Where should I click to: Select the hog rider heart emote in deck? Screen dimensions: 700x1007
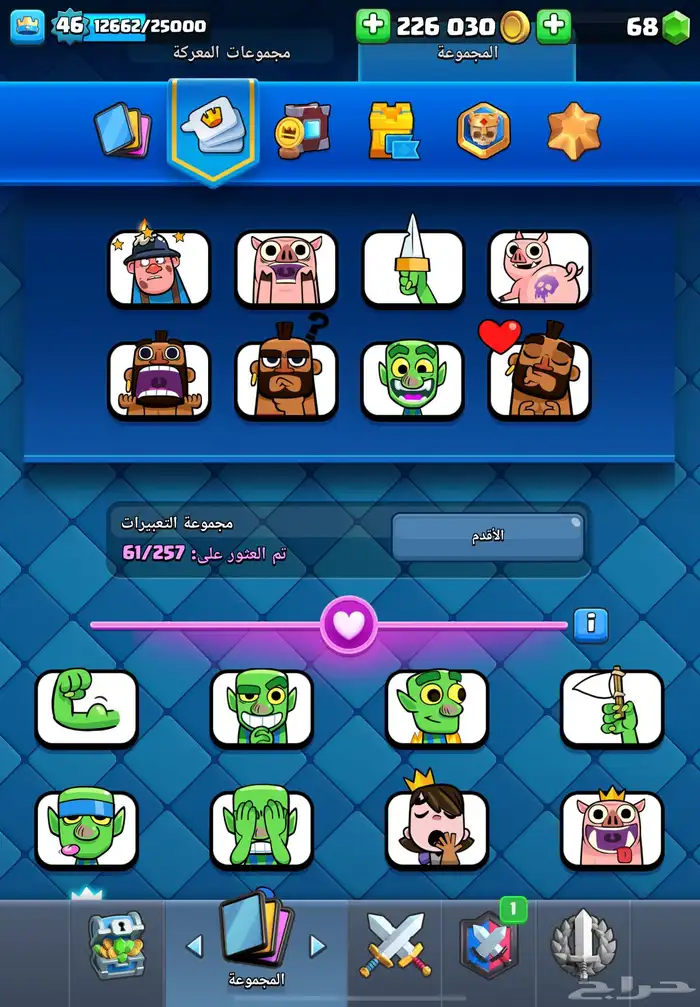[539, 380]
